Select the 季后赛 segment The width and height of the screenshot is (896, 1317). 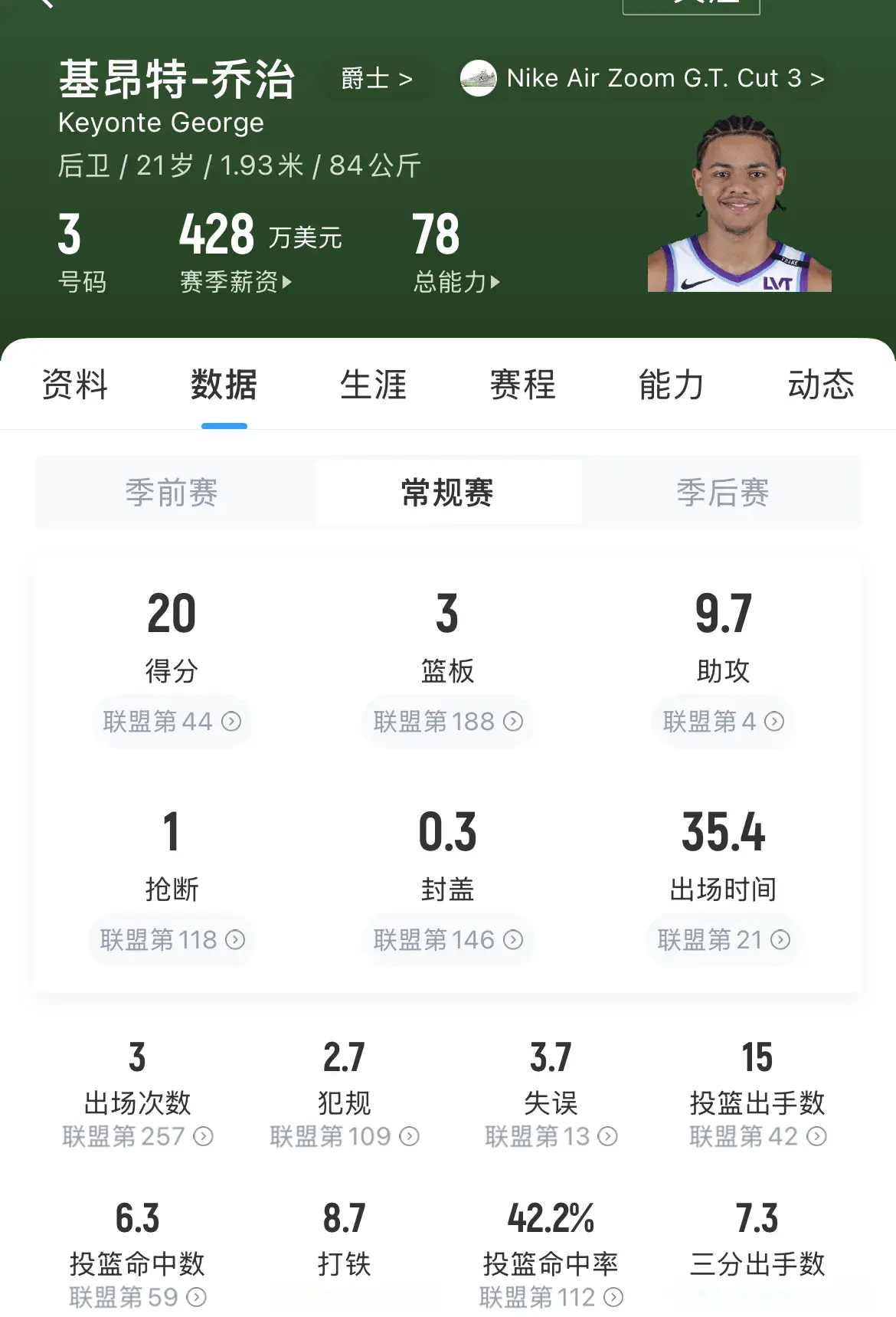(x=722, y=493)
